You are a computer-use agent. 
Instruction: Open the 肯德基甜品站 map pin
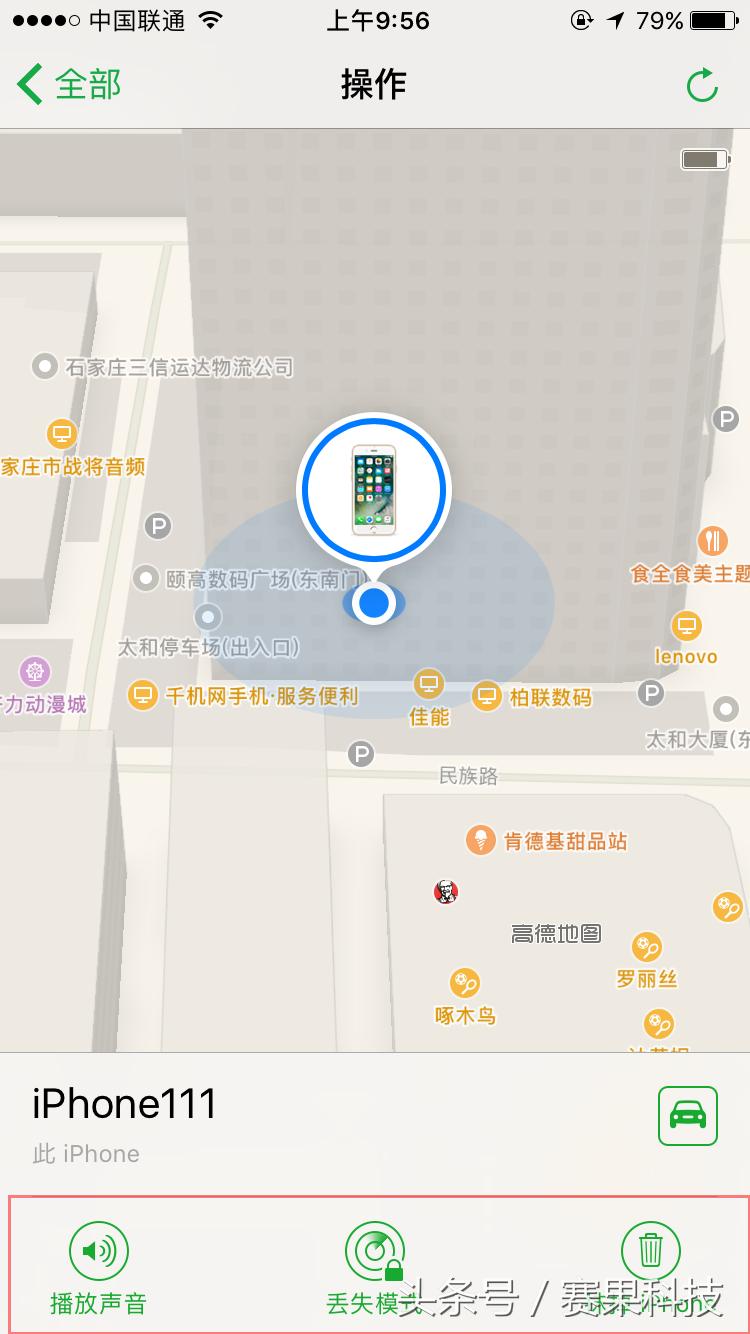pos(478,841)
